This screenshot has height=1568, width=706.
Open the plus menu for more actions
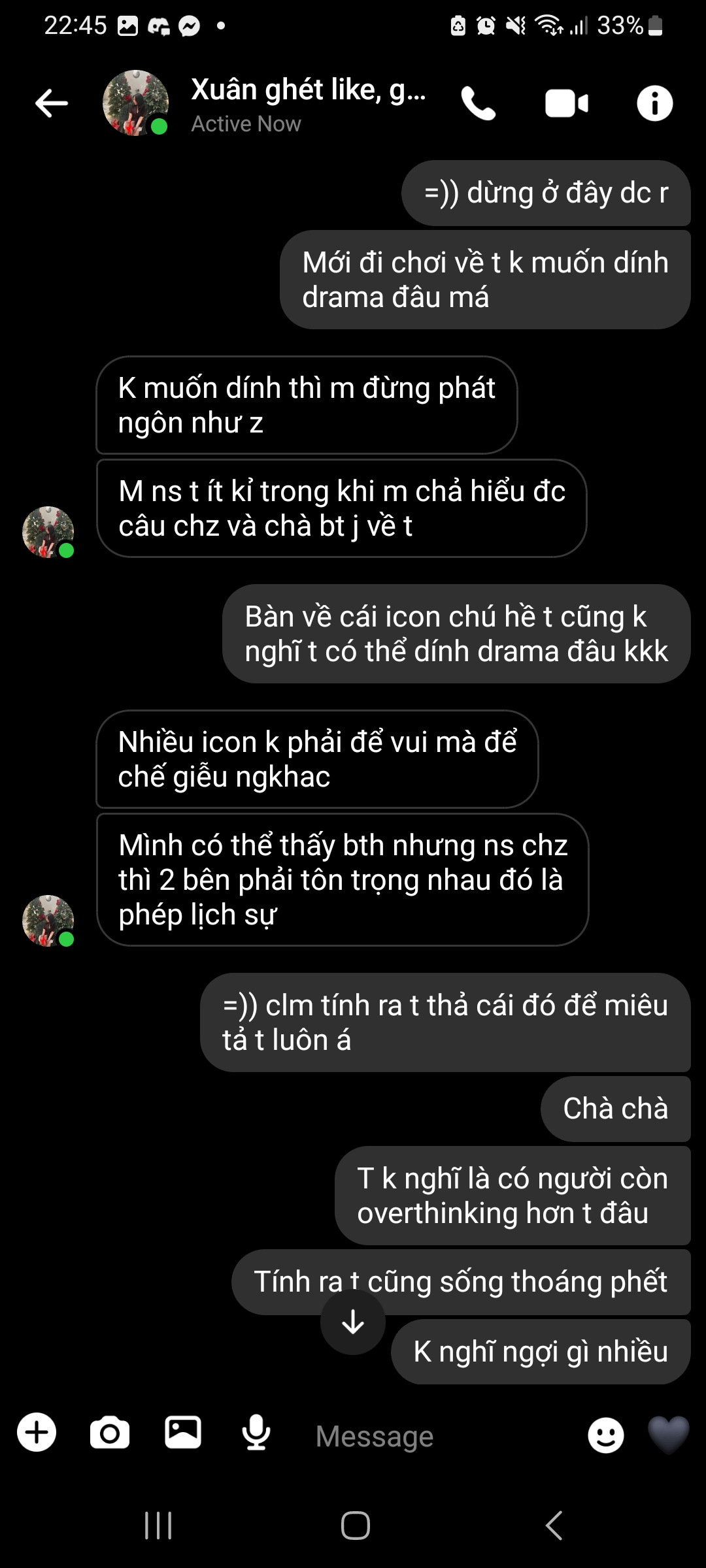(37, 1433)
